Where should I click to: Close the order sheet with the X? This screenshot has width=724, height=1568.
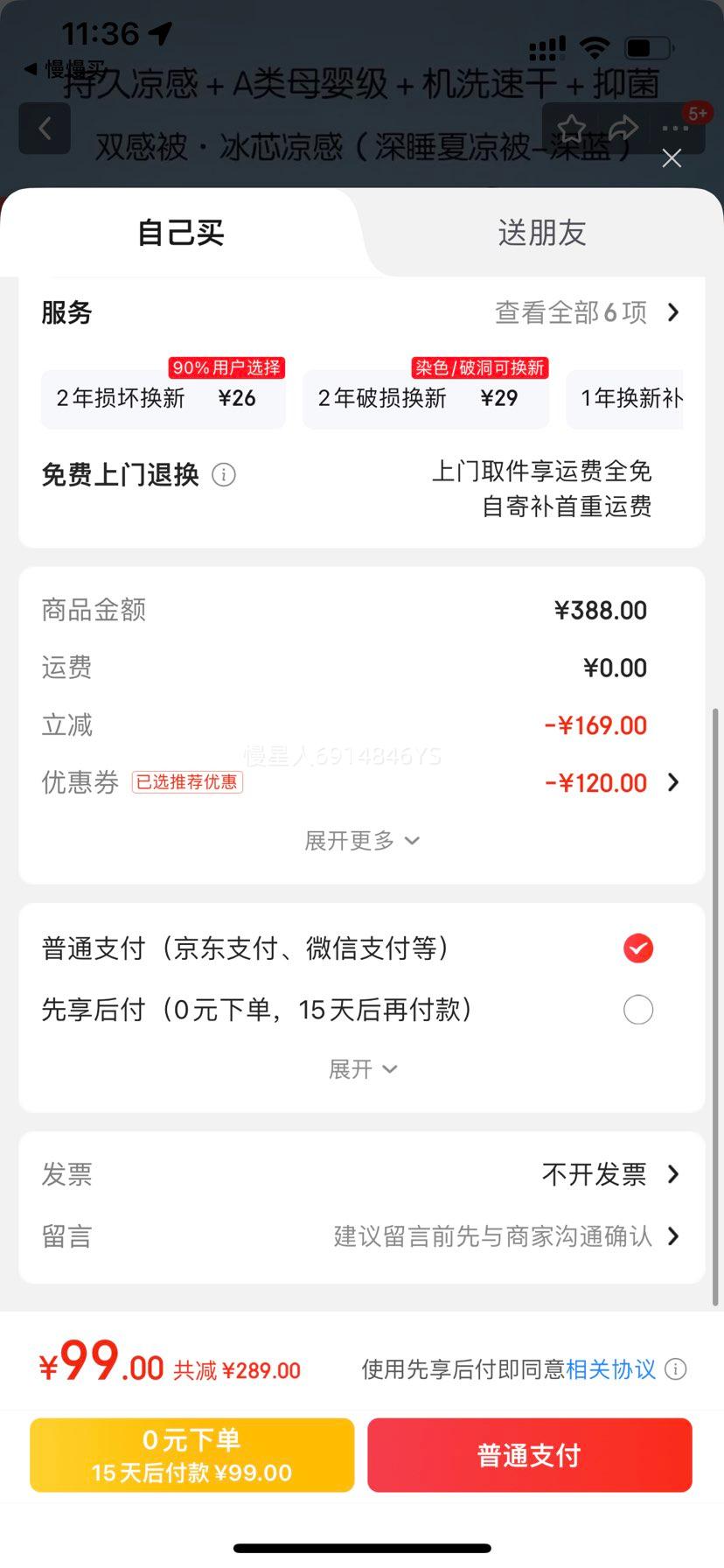coord(672,158)
